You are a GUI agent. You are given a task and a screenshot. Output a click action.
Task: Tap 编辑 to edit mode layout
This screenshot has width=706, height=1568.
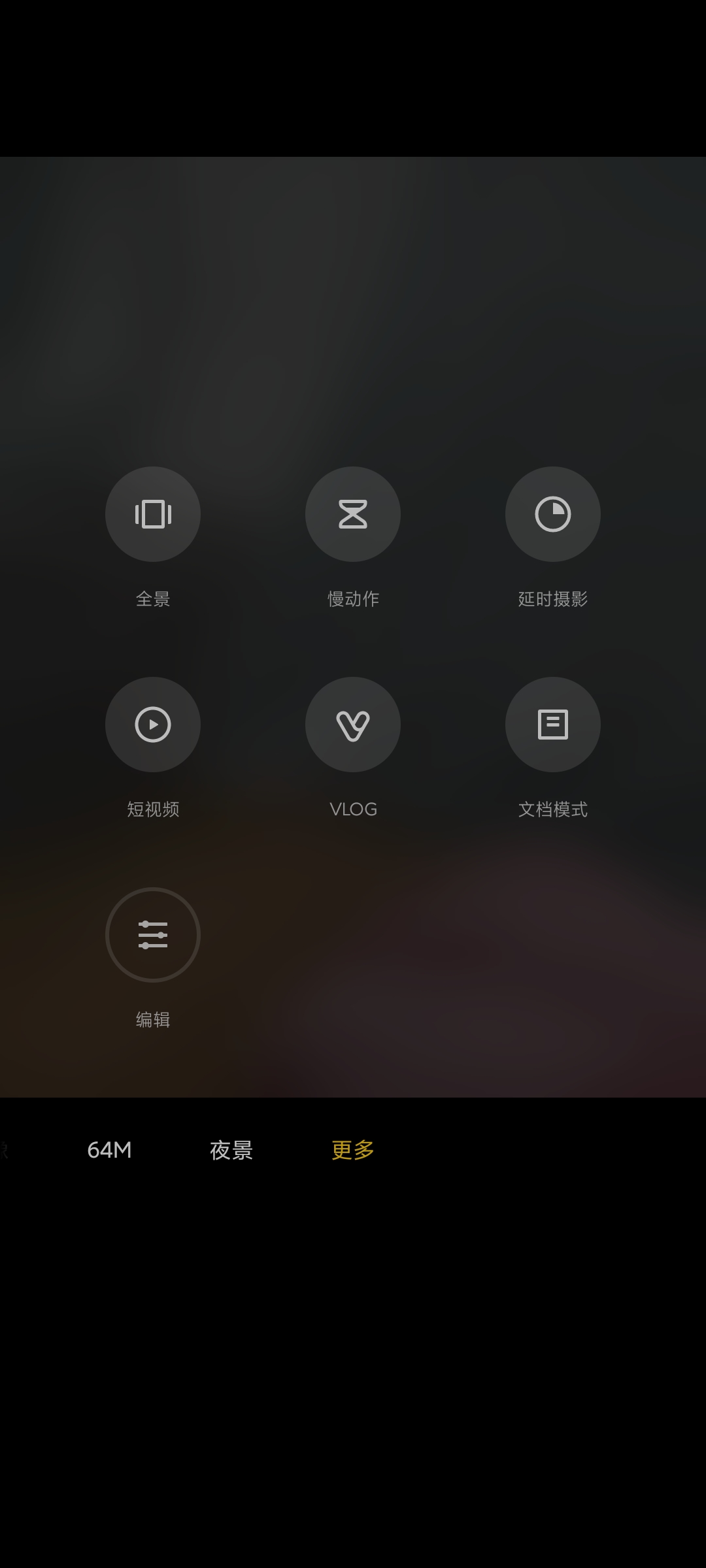click(153, 935)
